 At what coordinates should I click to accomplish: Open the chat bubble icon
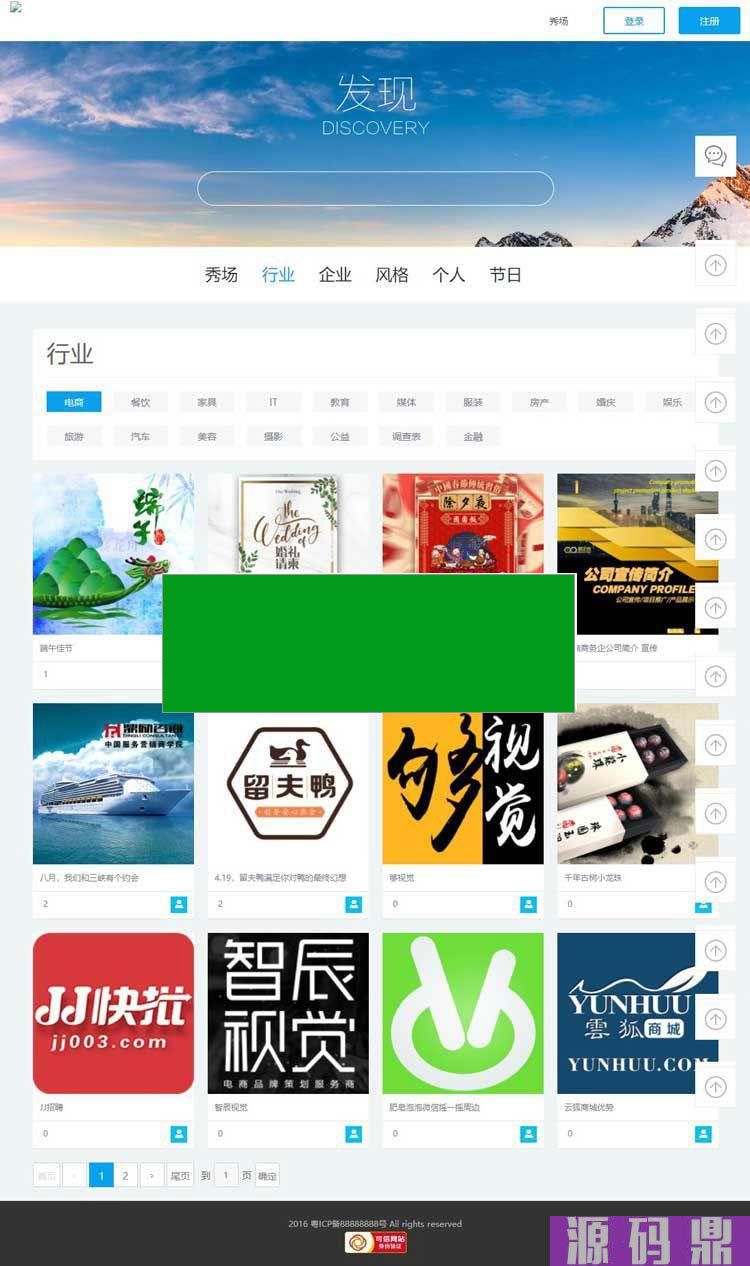click(x=715, y=156)
